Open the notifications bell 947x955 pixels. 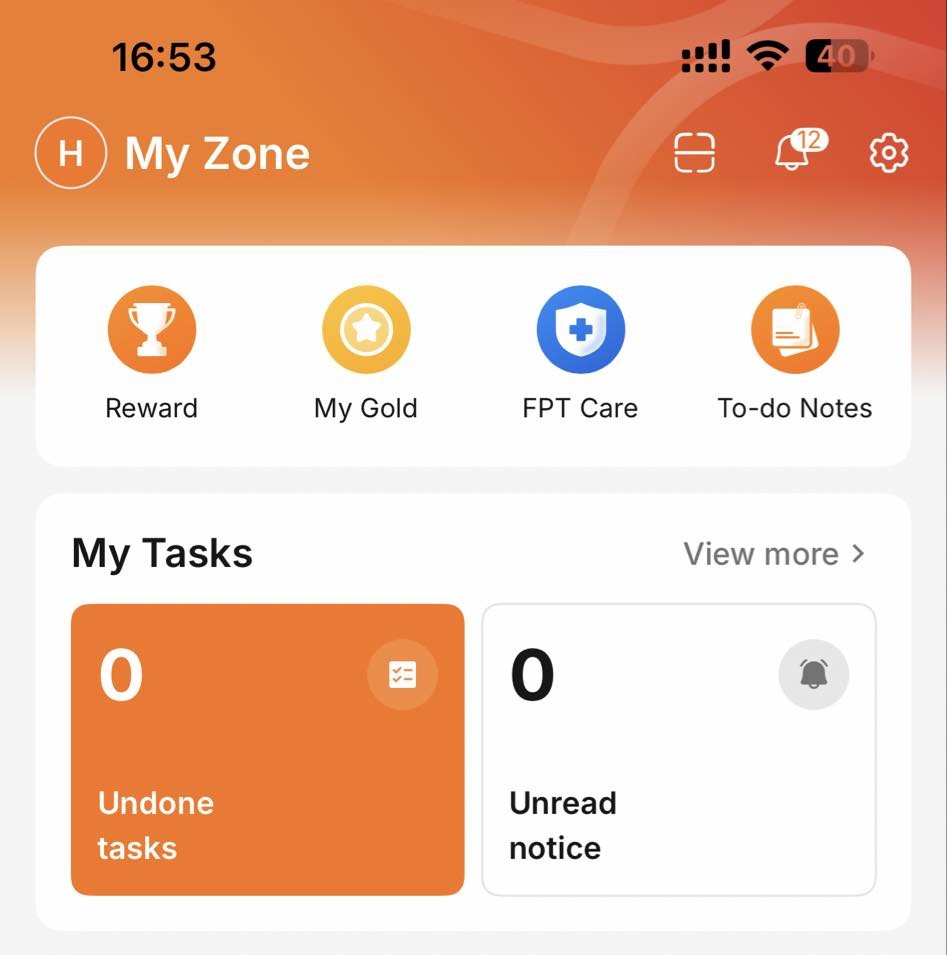pyautogui.click(x=793, y=154)
